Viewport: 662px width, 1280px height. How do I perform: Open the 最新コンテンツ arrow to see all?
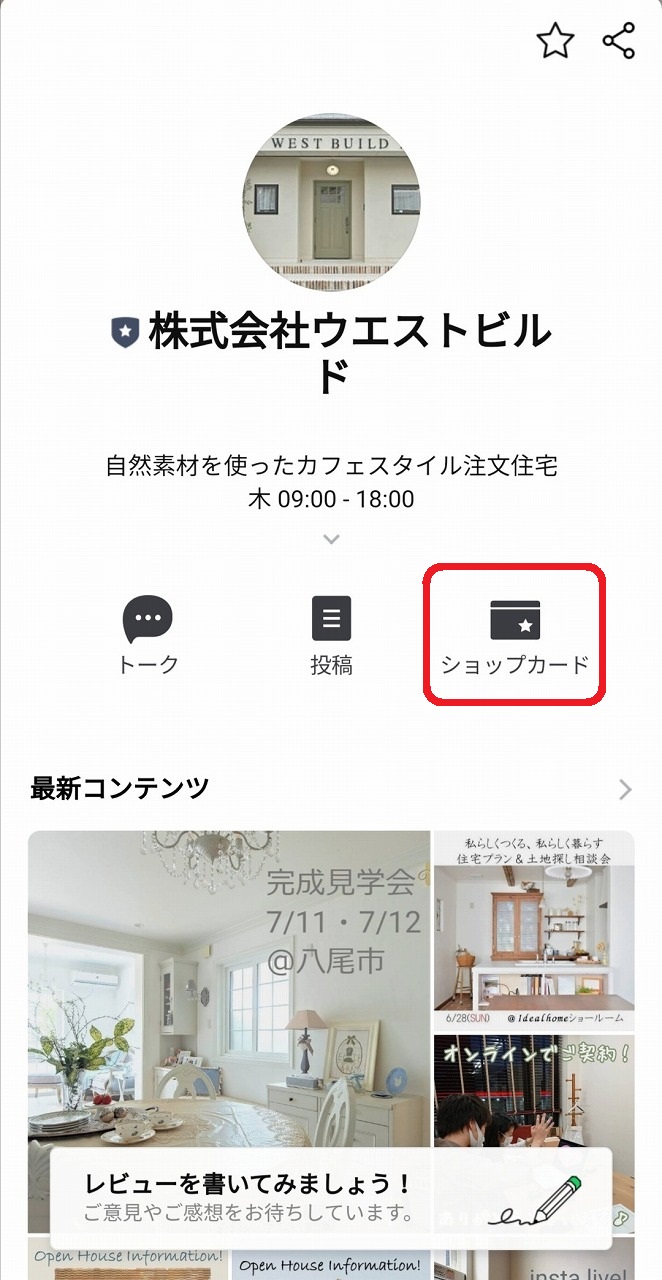click(x=625, y=790)
